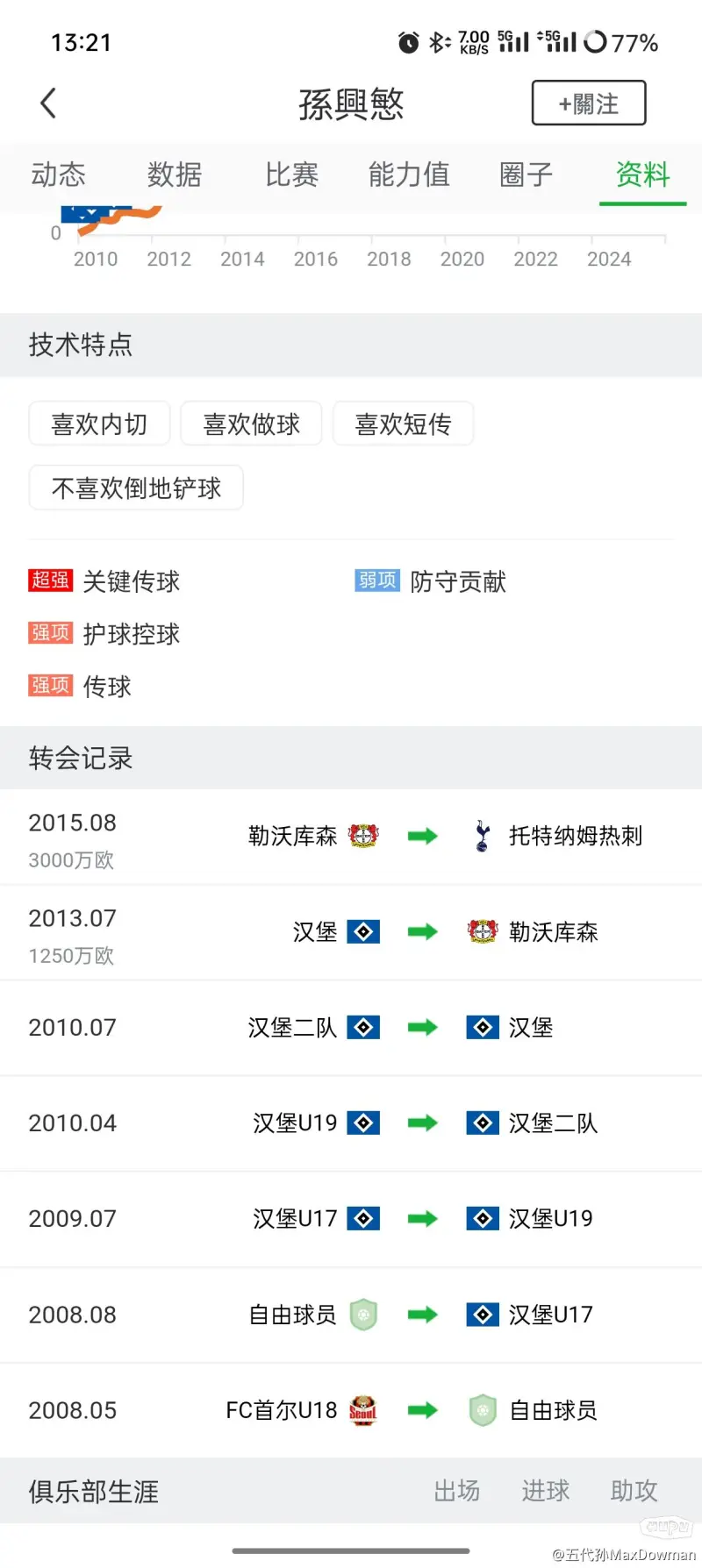Open 2008.08 transfer from 自由球员 to 汉堡U17
The height and width of the screenshot is (1568, 702).
[351, 1315]
